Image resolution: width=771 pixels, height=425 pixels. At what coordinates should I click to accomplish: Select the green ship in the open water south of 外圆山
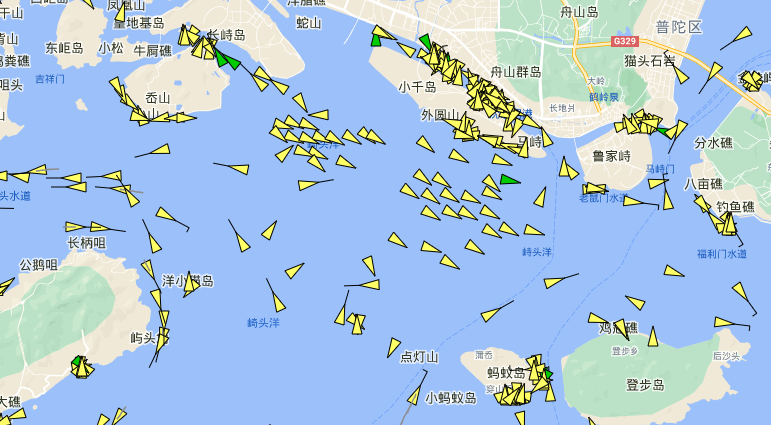[509, 180]
